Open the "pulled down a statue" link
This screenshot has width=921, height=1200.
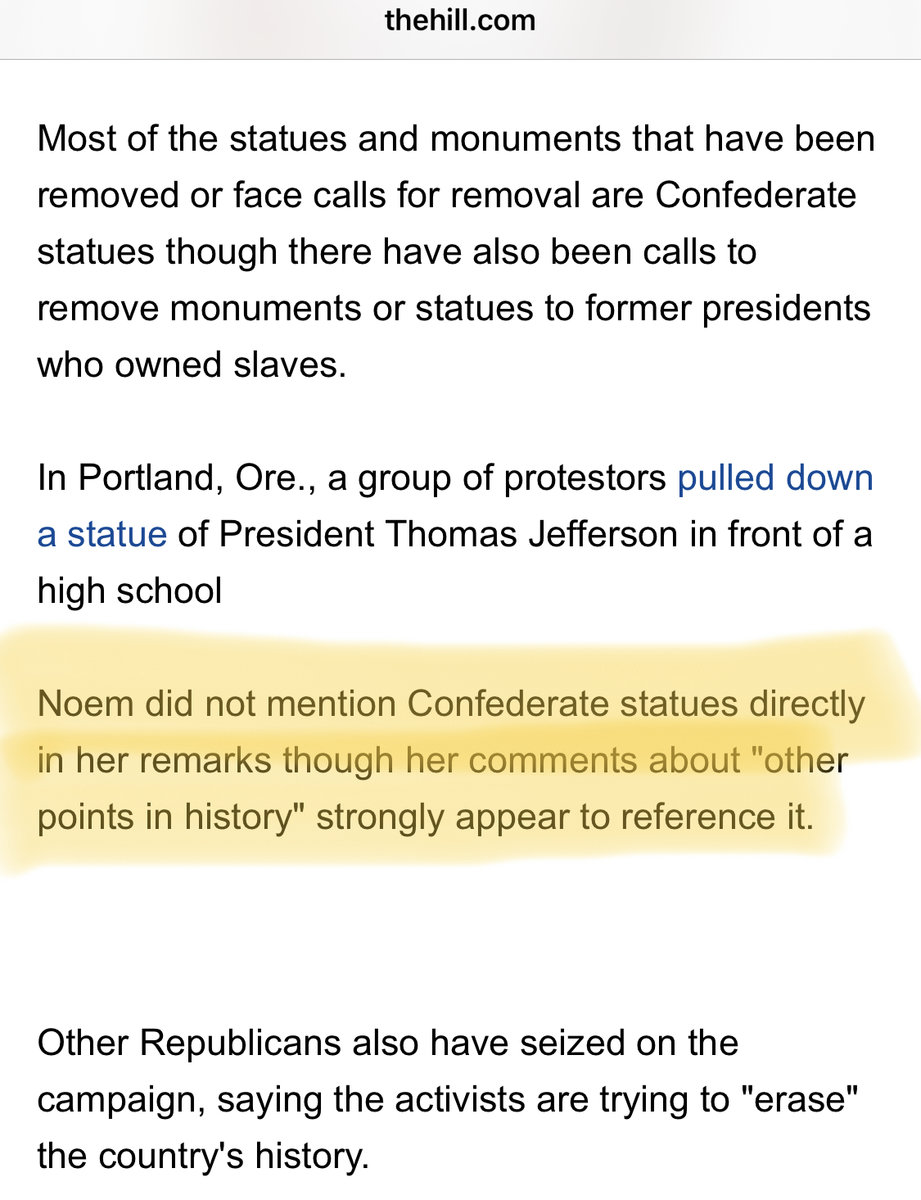click(775, 478)
